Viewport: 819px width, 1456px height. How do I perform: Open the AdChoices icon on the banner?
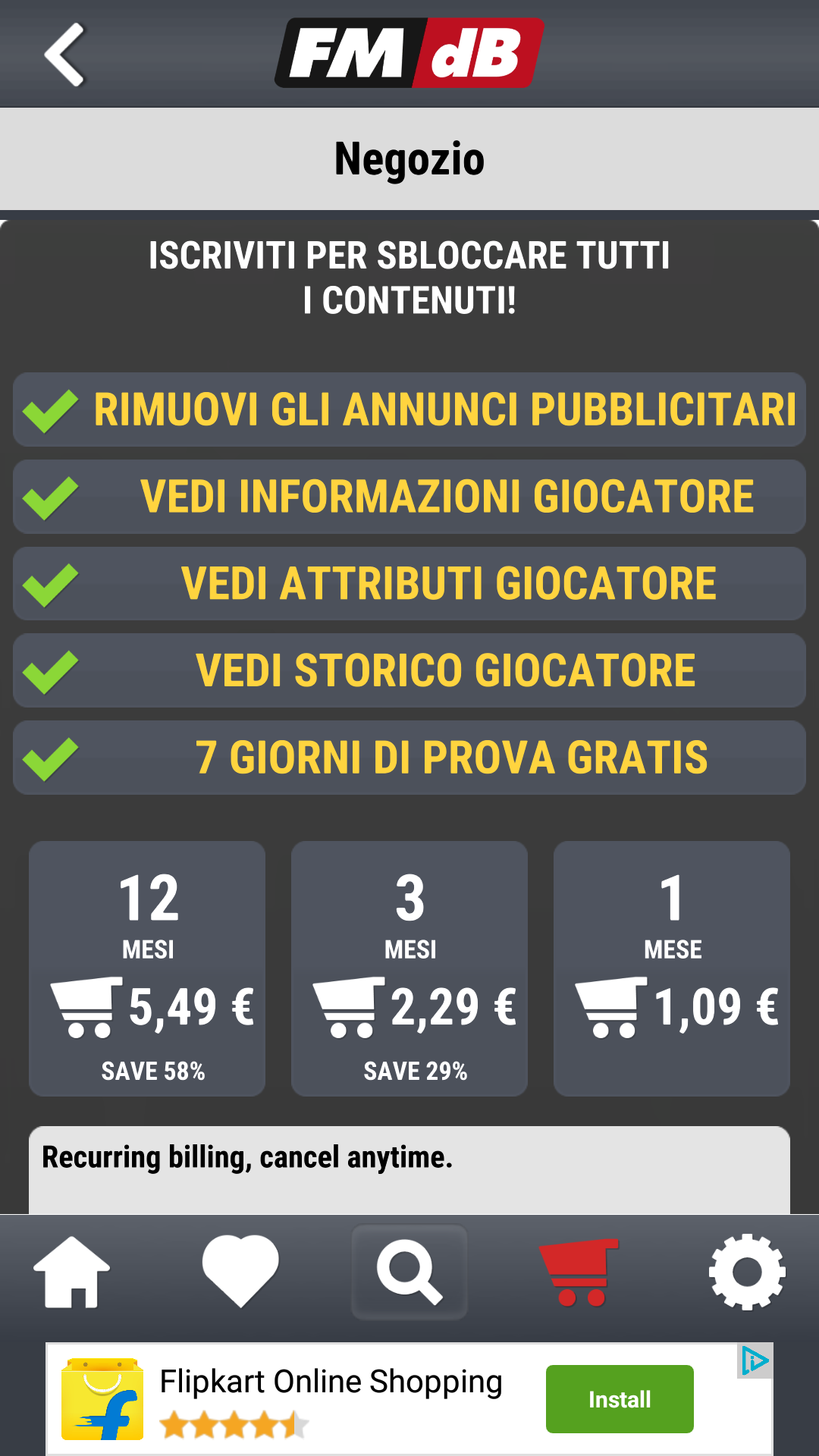pos(755,1361)
